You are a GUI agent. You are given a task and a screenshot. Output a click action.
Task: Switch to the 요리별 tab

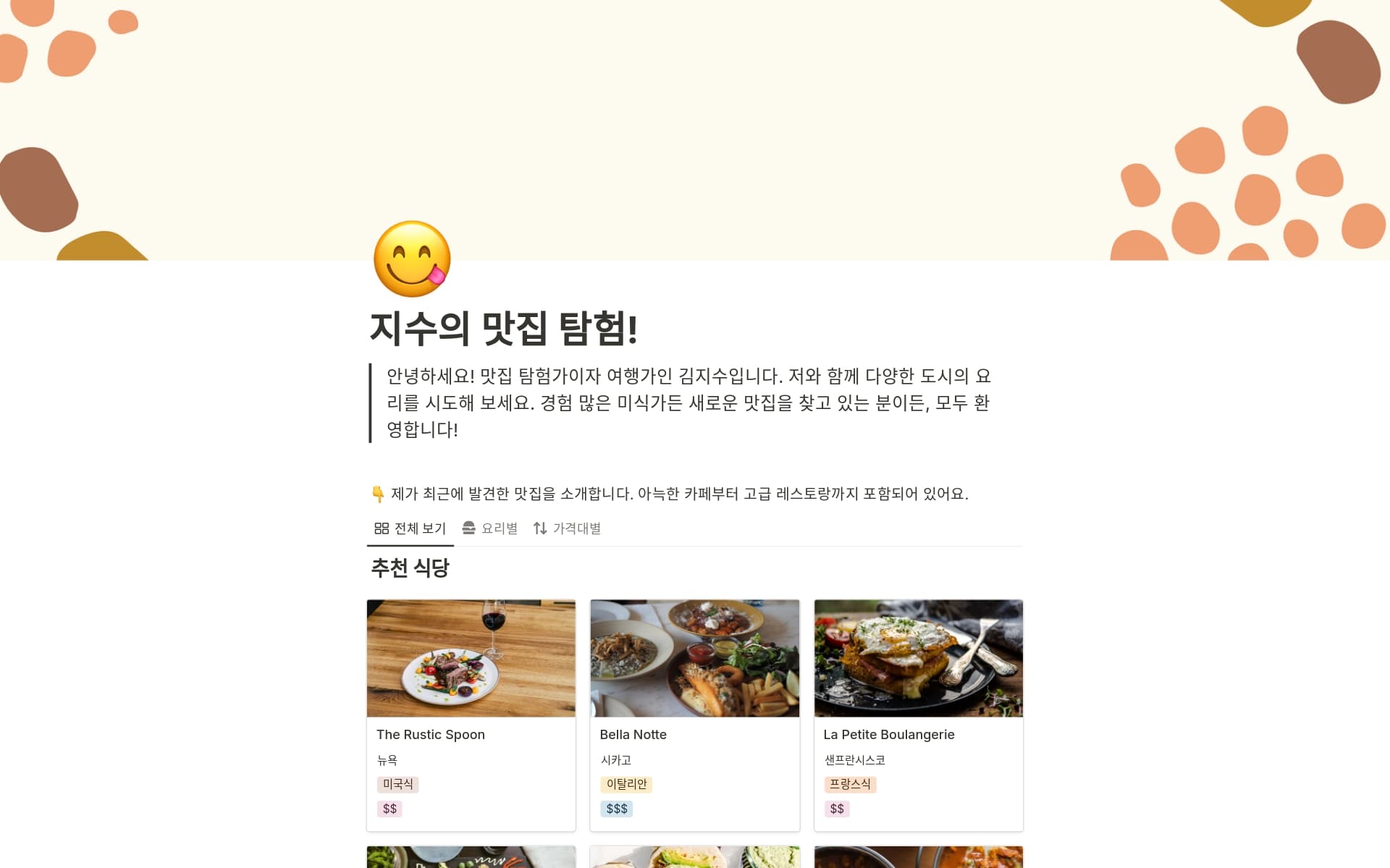coord(490,528)
